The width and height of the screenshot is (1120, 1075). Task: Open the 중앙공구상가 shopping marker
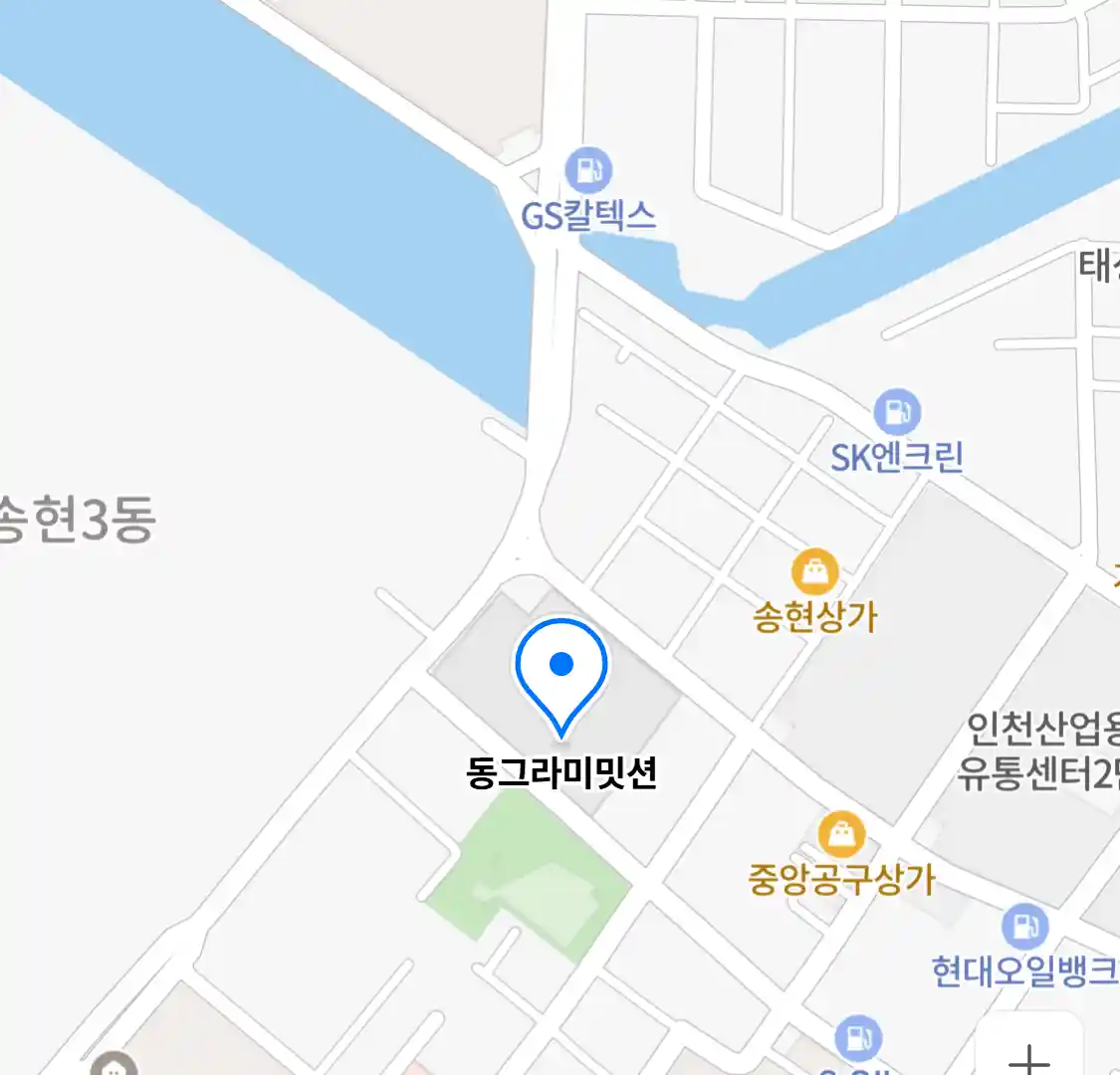(842, 834)
